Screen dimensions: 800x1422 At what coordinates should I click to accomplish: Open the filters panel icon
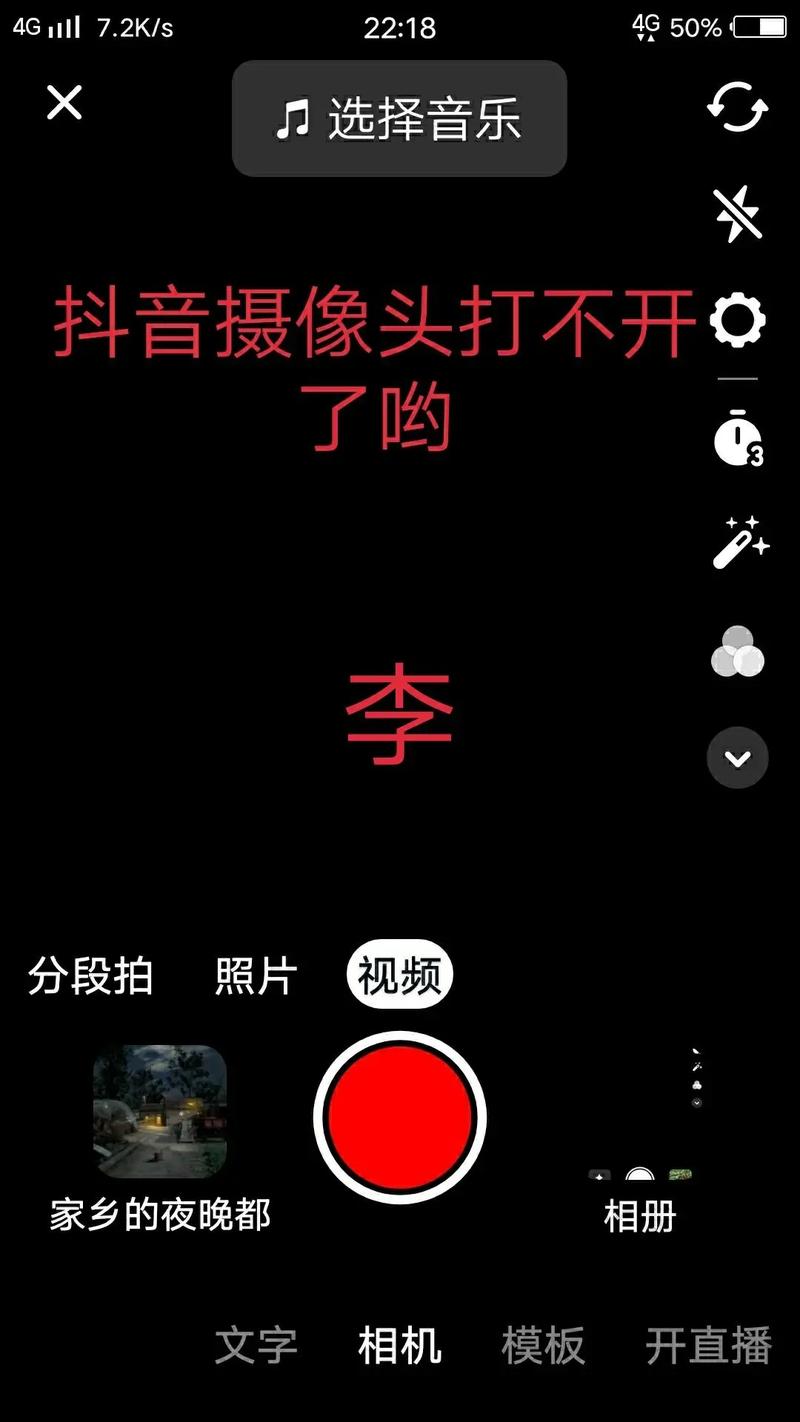tap(737, 652)
